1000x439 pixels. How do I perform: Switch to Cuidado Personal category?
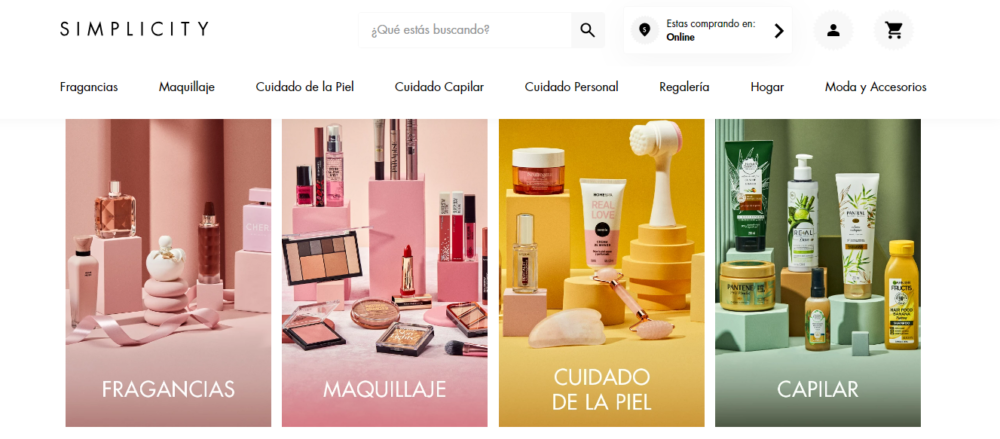coord(571,87)
